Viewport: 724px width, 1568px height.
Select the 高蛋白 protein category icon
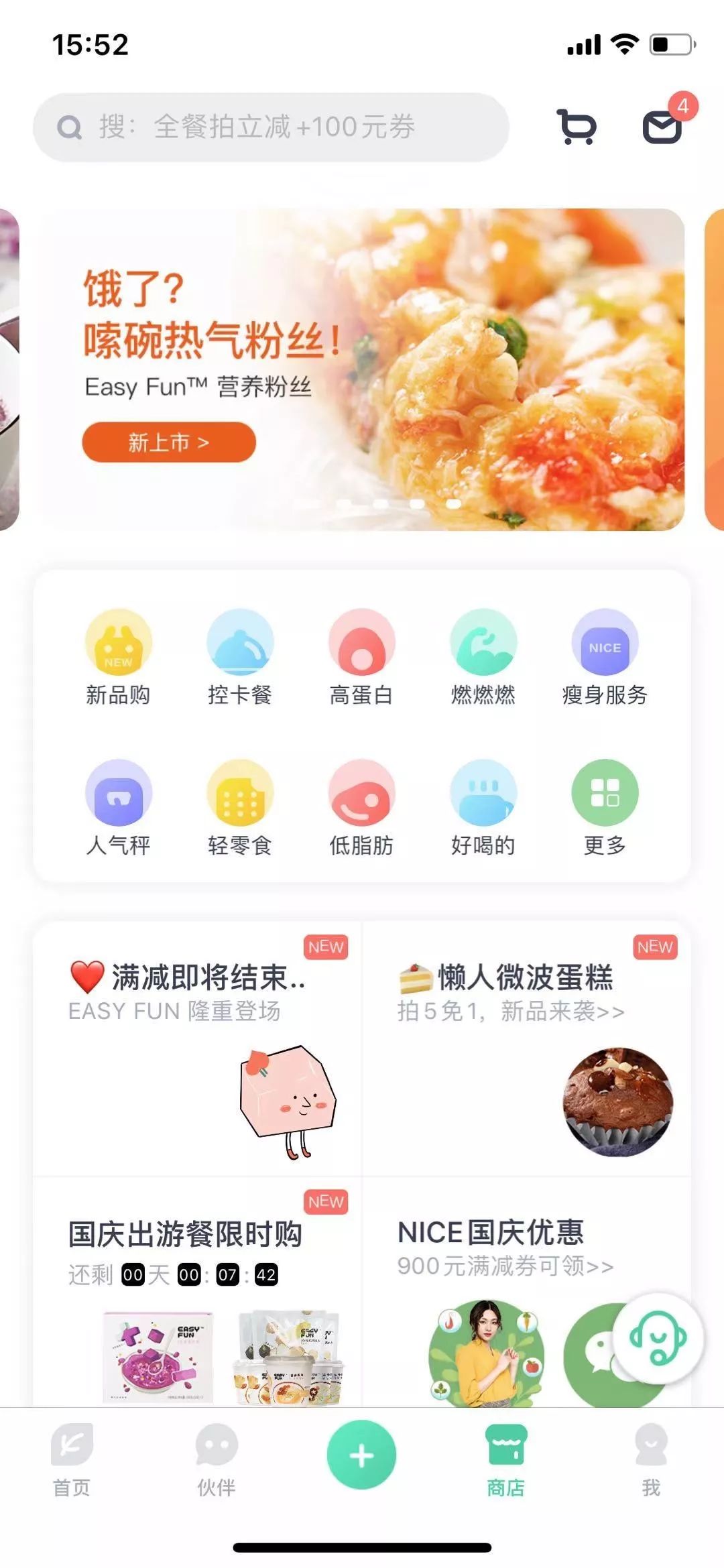pyautogui.click(x=362, y=646)
